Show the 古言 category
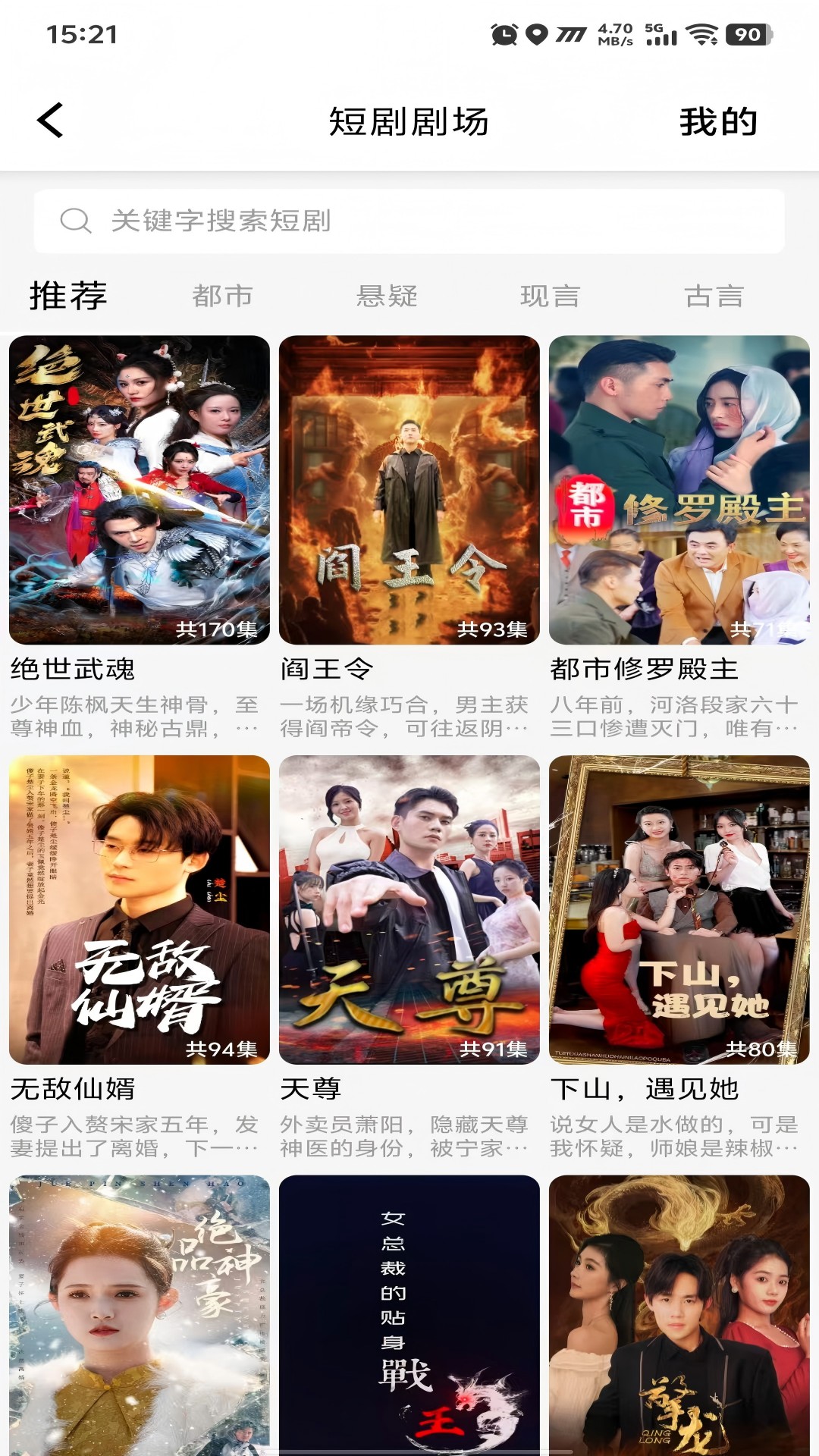The image size is (819, 1456). [714, 296]
